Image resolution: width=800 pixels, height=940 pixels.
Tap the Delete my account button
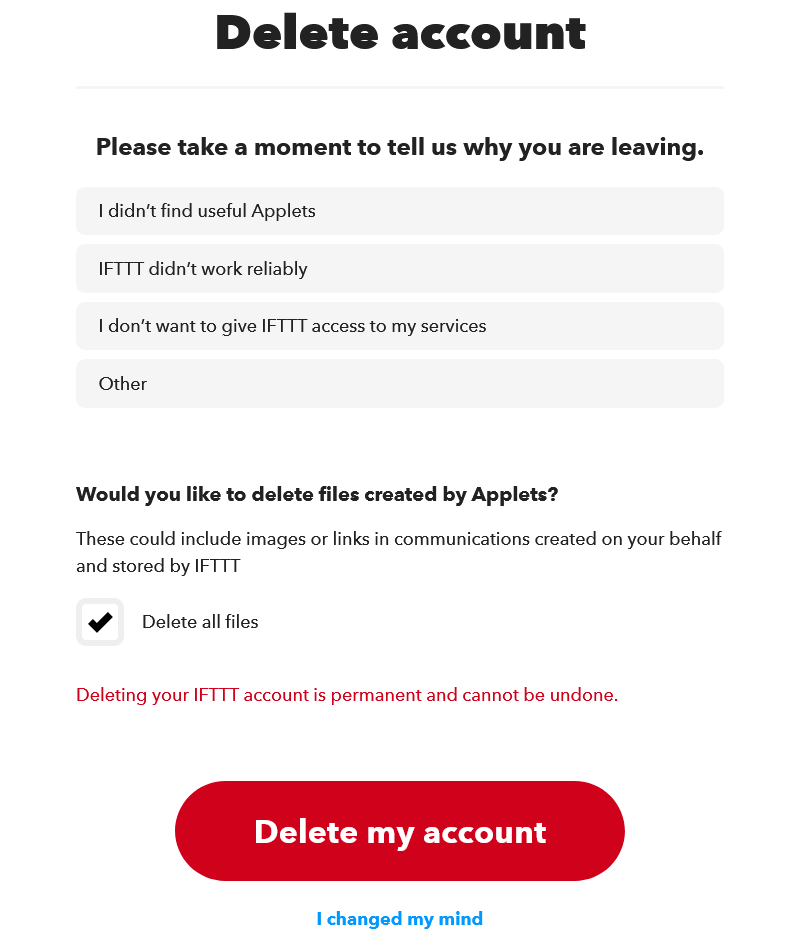tap(400, 831)
